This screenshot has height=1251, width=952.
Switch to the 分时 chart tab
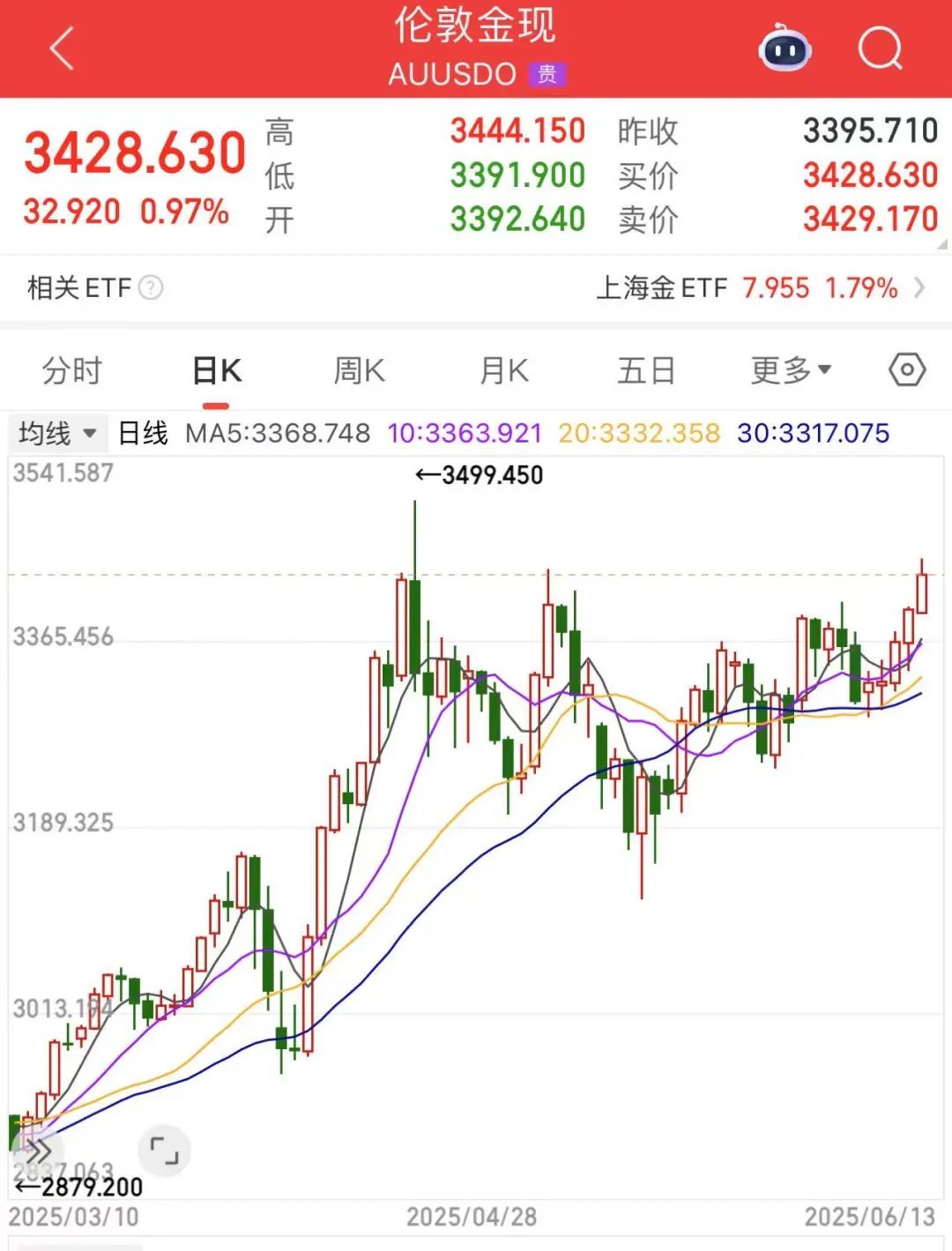pos(72,370)
